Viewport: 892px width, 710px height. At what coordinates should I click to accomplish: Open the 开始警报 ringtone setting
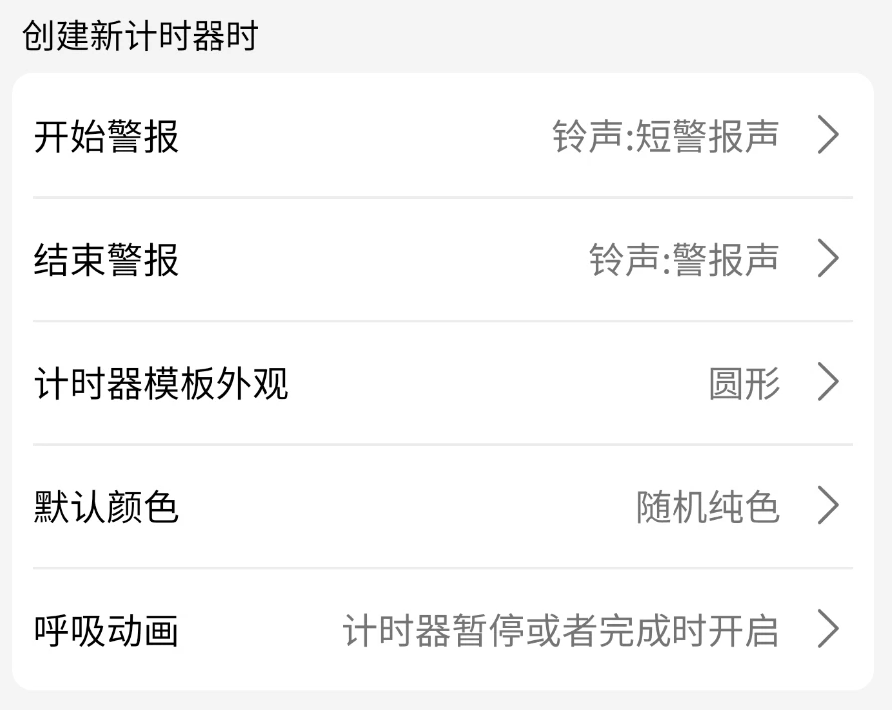click(442, 136)
